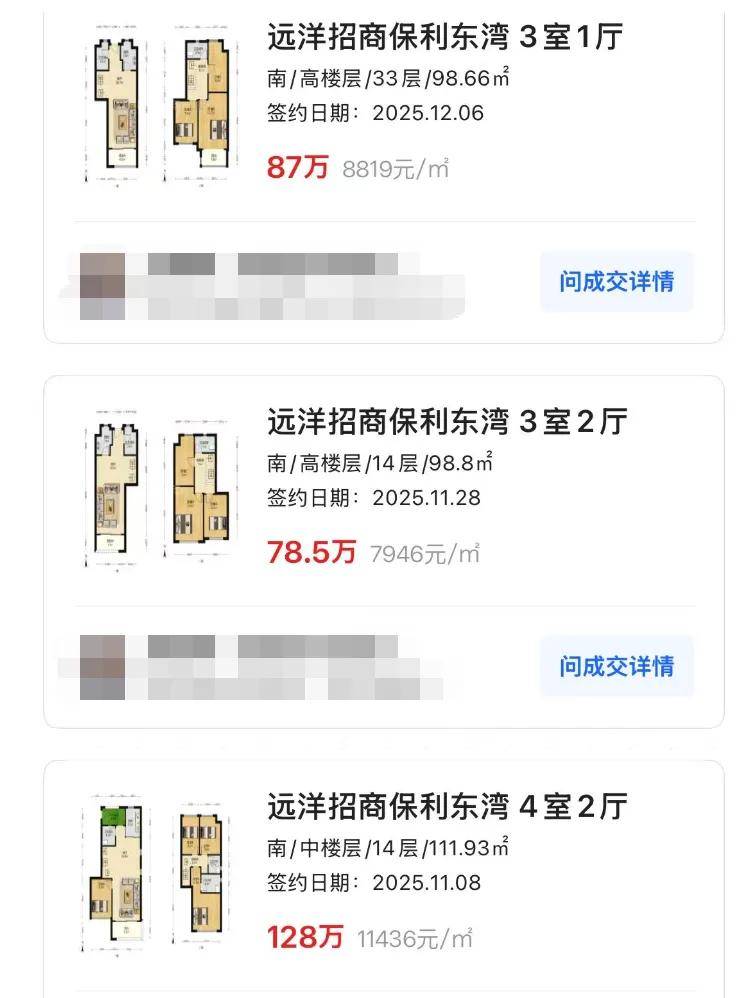The width and height of the screenshot is (748, 998).
Task: Open the 78.5万 3室2厅 listing
Action: click(x=446, y=422)
